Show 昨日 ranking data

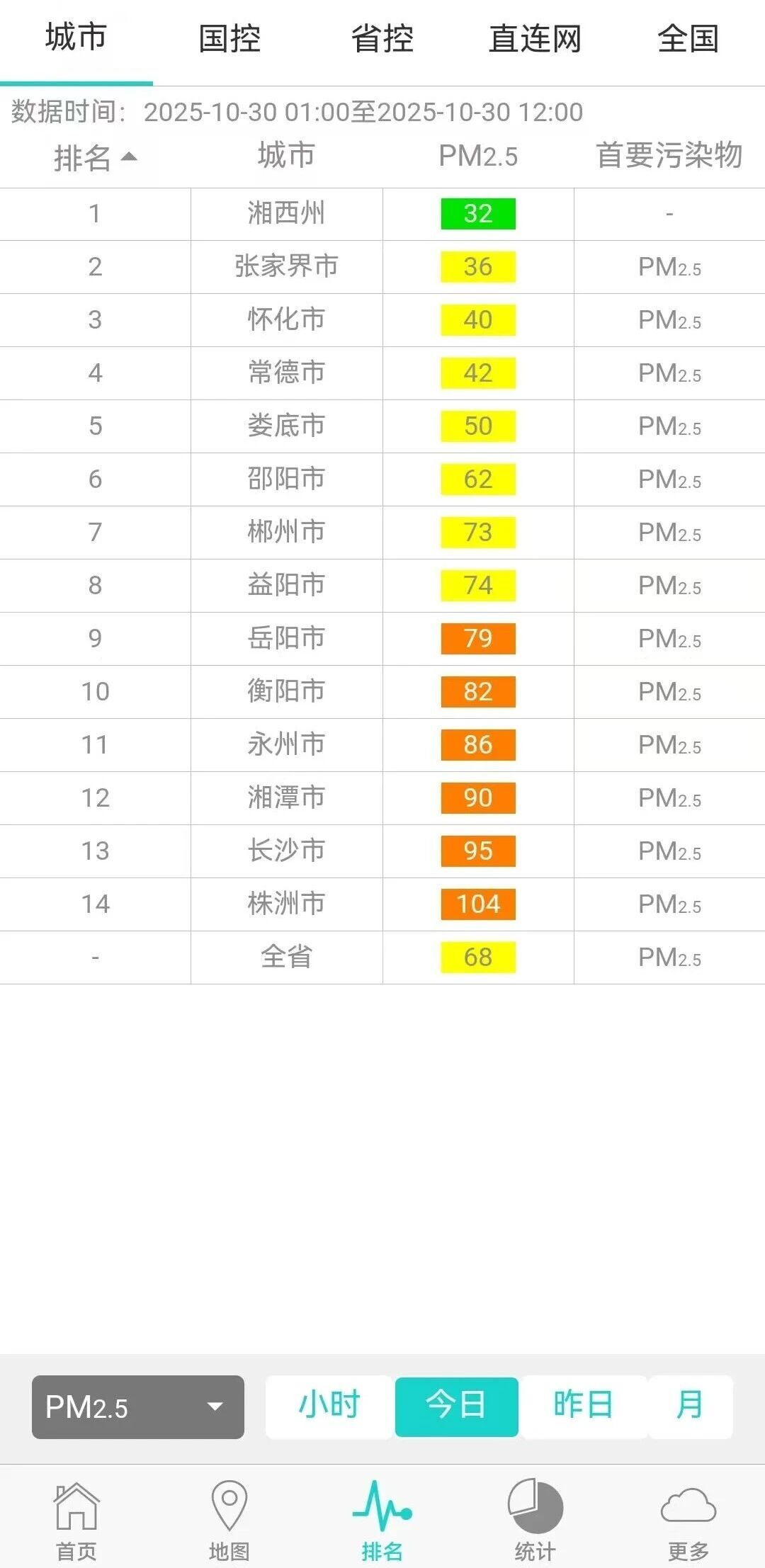point(583,1405)
